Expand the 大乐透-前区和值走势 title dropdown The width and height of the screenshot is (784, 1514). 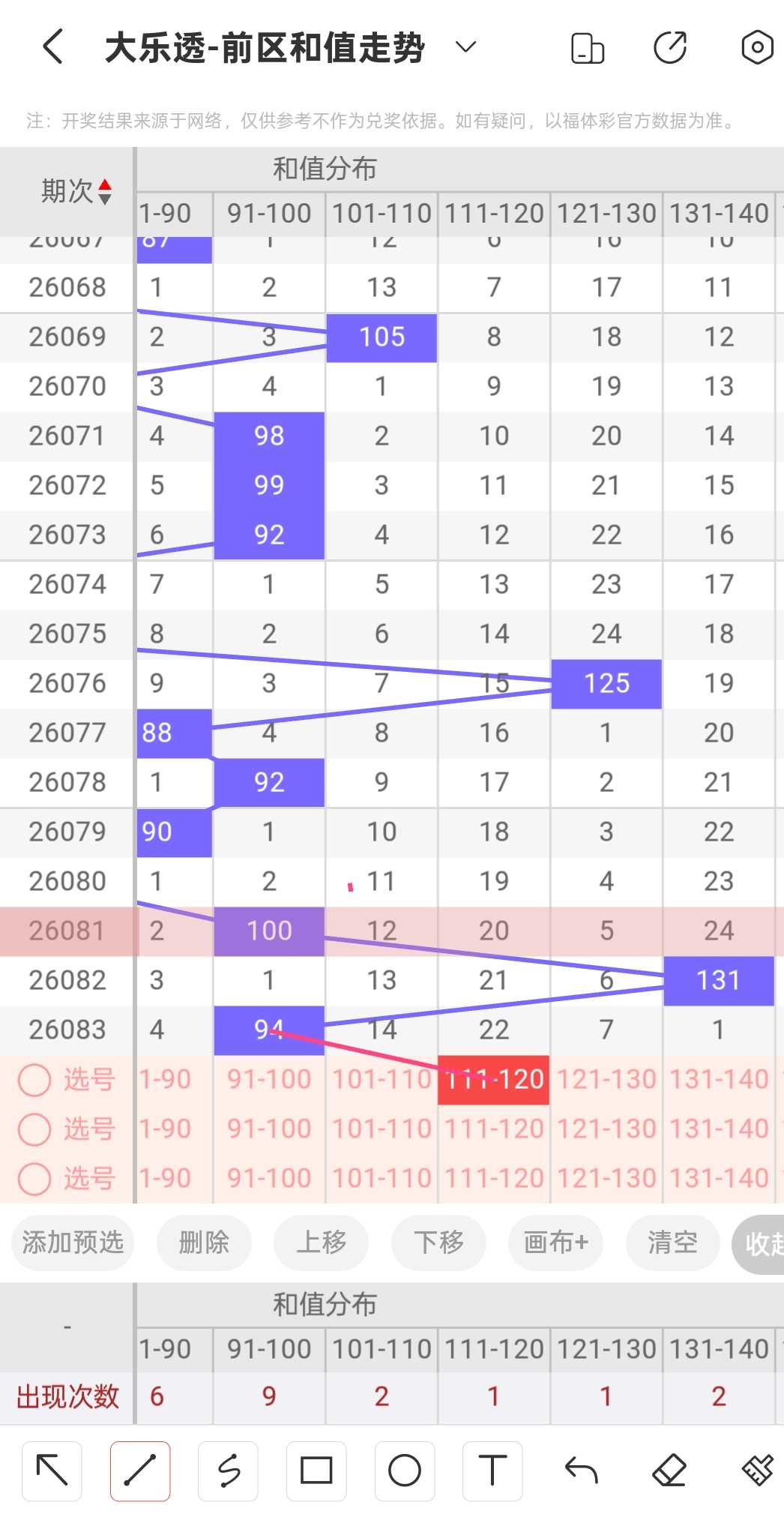[465, 47]
